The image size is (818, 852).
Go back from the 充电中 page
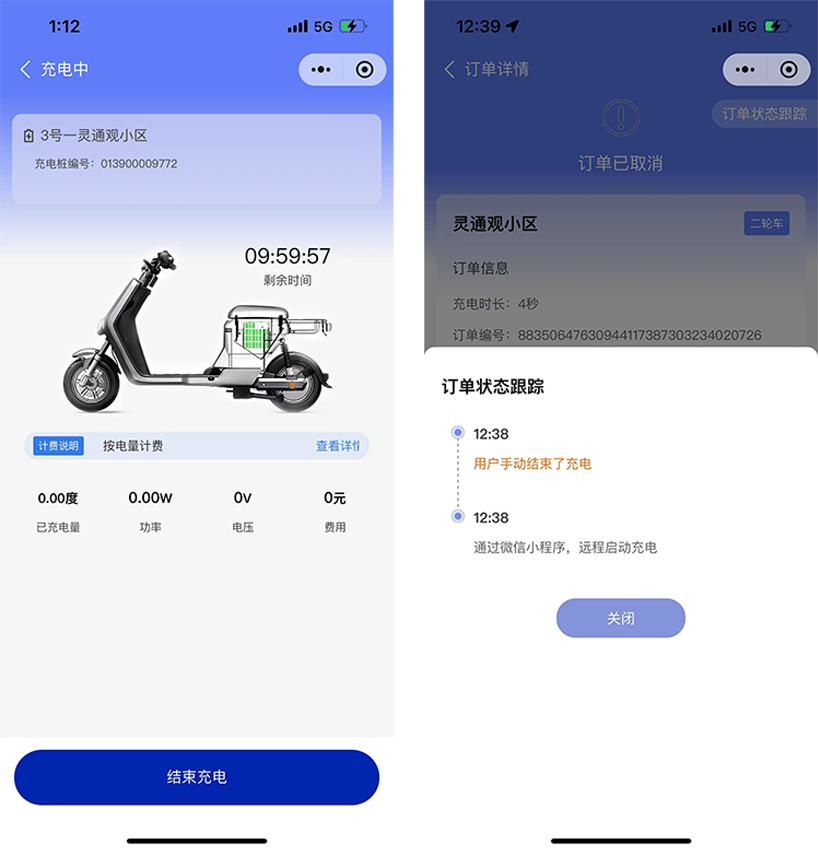[26, 70]
